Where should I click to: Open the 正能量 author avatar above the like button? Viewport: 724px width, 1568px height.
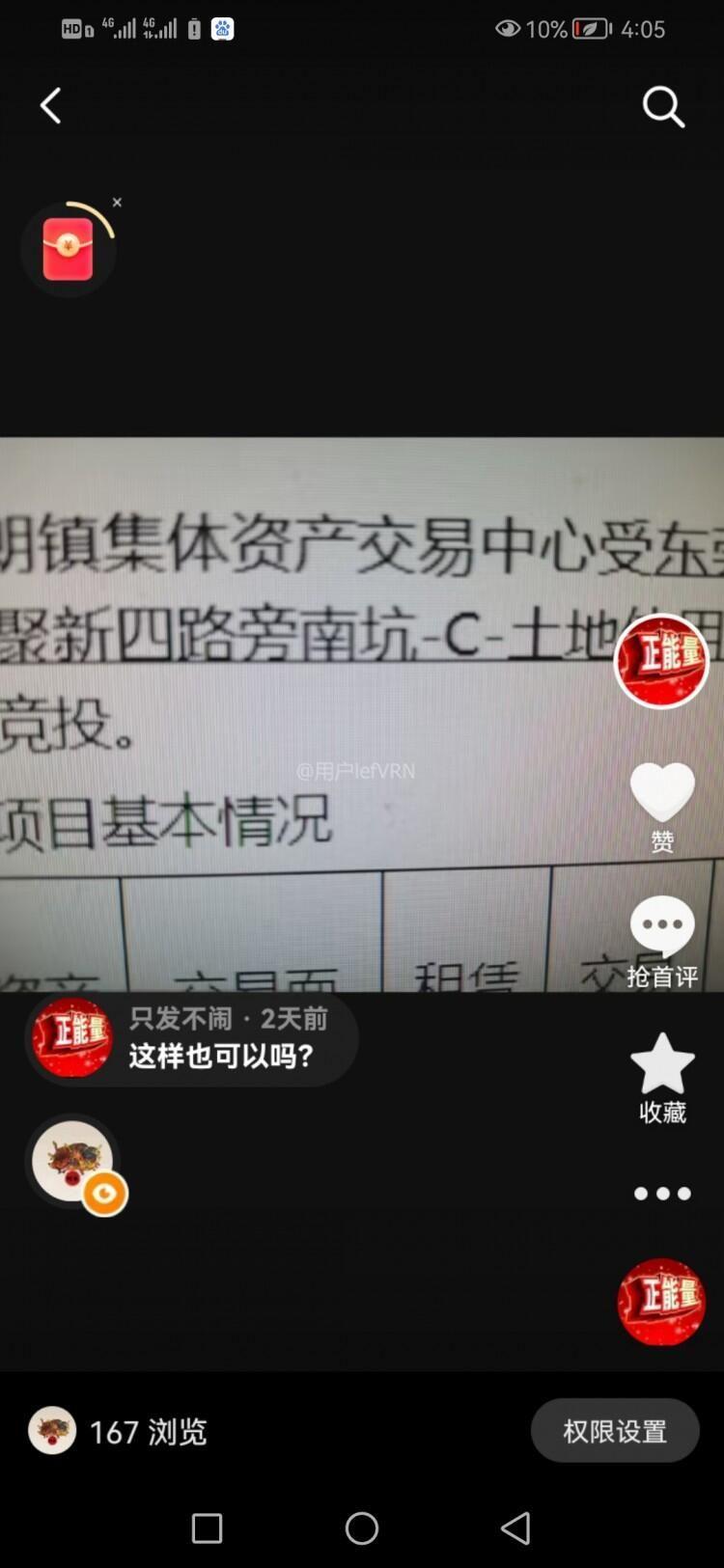click(661, 661)
